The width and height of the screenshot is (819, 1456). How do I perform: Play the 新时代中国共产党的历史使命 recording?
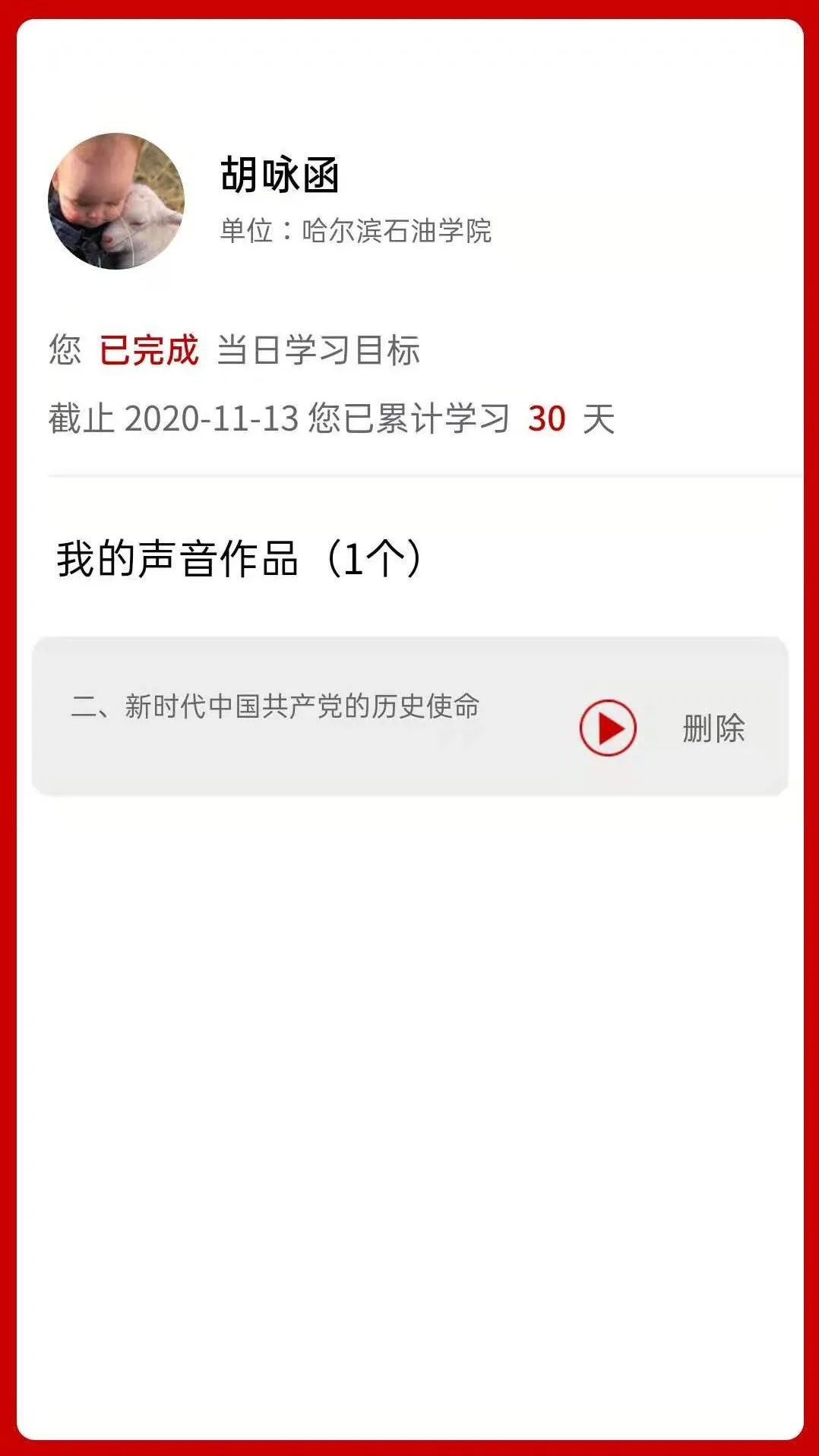607,728
